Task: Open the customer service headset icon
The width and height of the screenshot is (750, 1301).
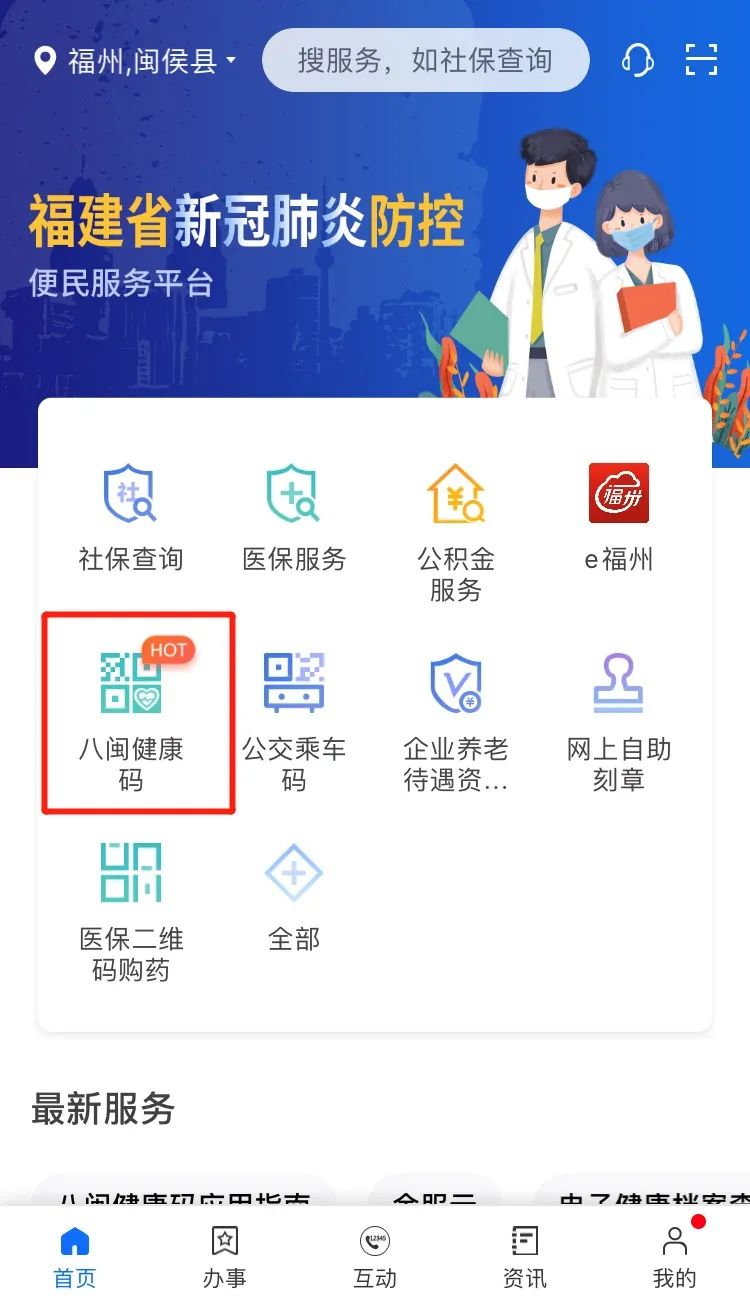Action: [637, 60]
